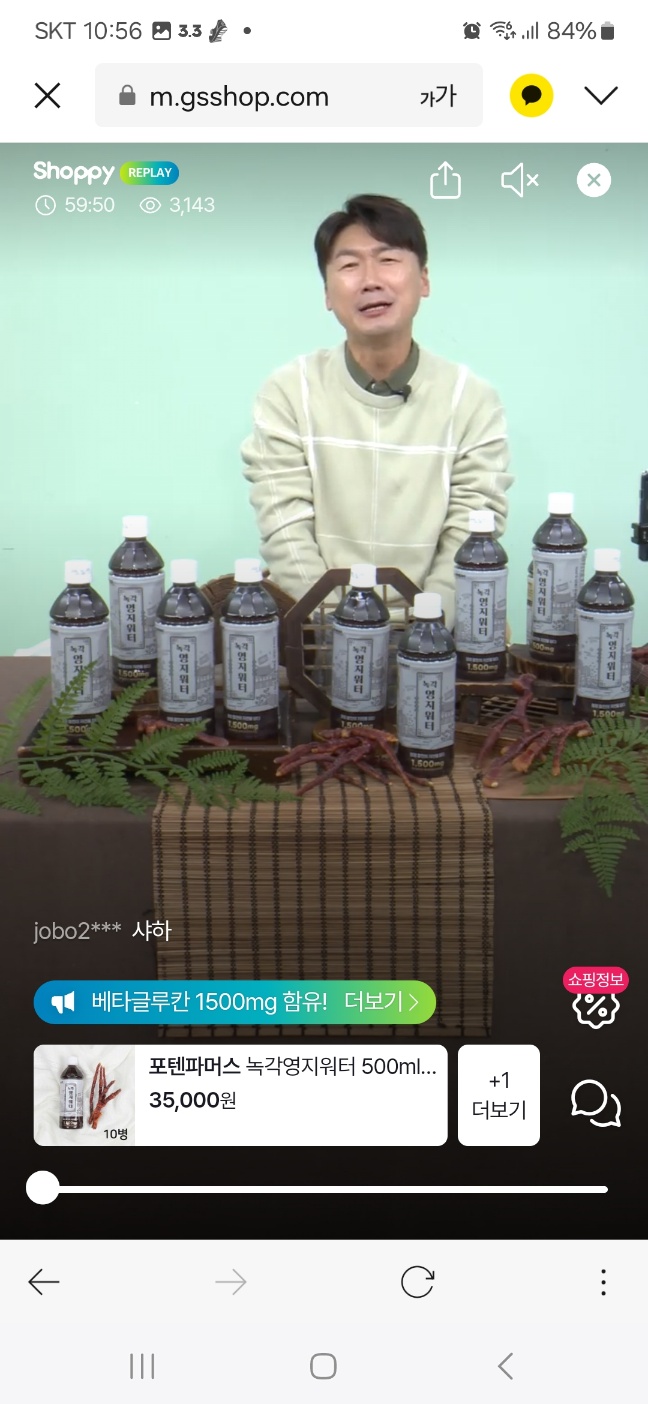The image size is (648, 1404).
Task: Open the browser three-dot menu
Action: pyautogui.click(x=603, y=1282)
